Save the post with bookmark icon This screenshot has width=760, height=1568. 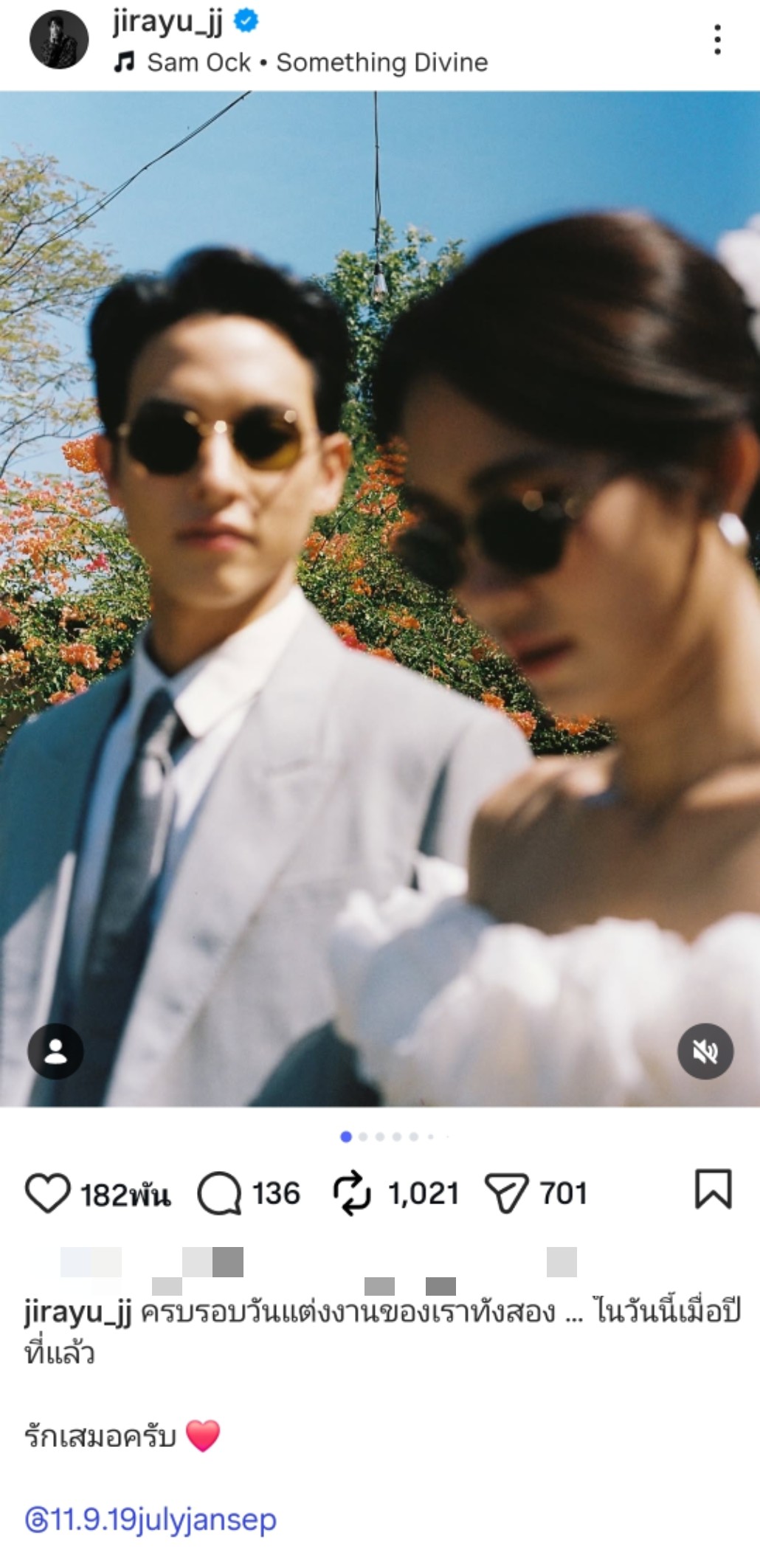click(713, 1189)
